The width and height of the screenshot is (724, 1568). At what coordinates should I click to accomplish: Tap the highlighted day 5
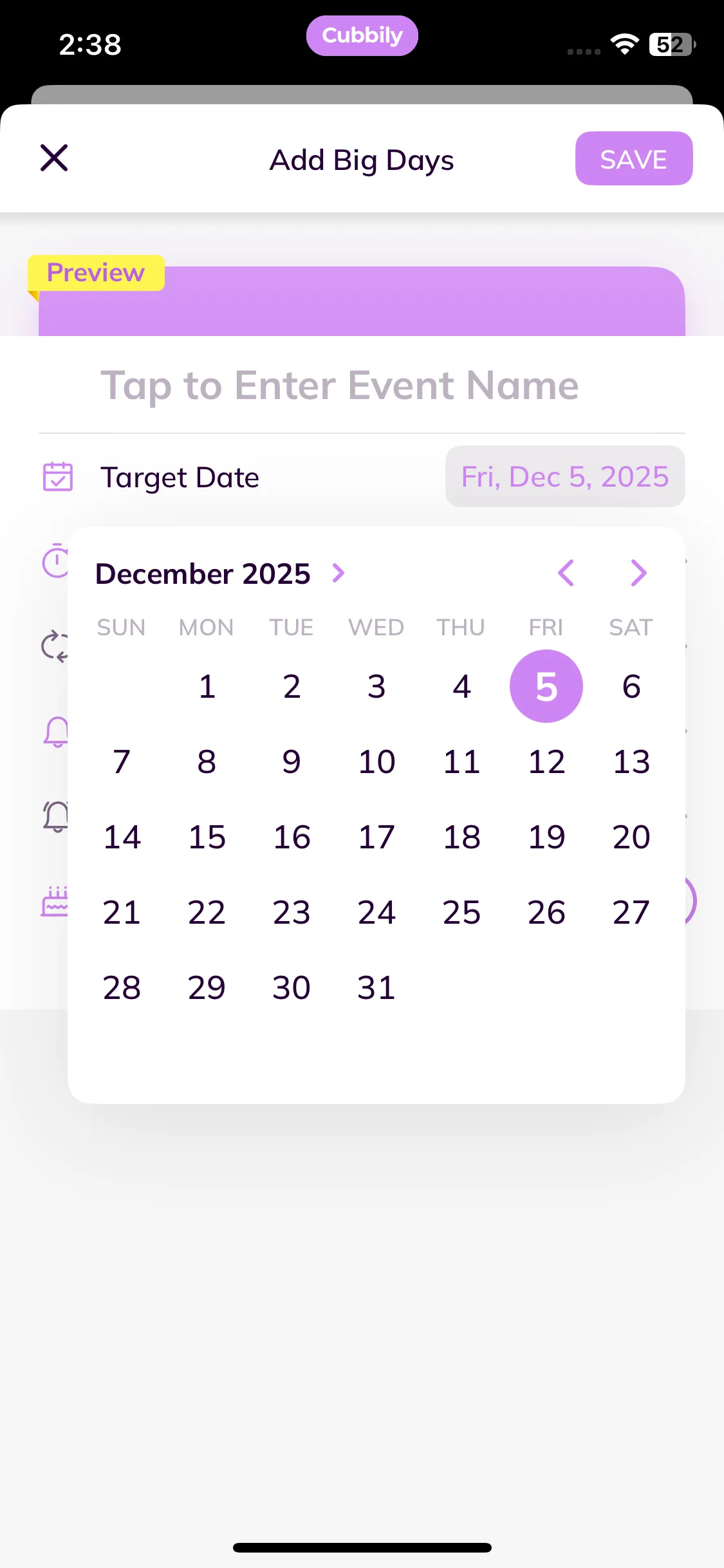pyautogui.click(x=546, y=686)
